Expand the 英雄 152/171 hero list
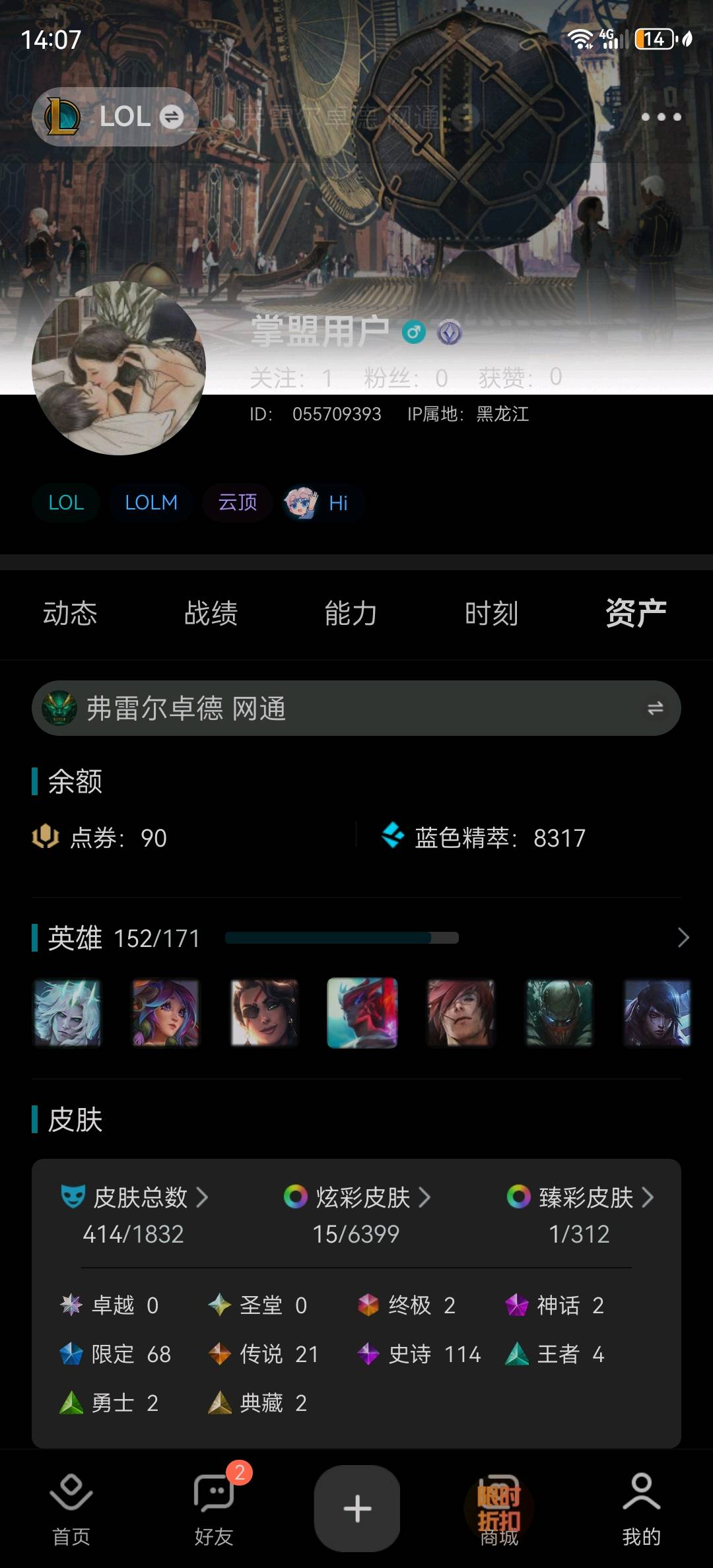Viewport: 713px width, 1568px height. click(x=683, y=938)
